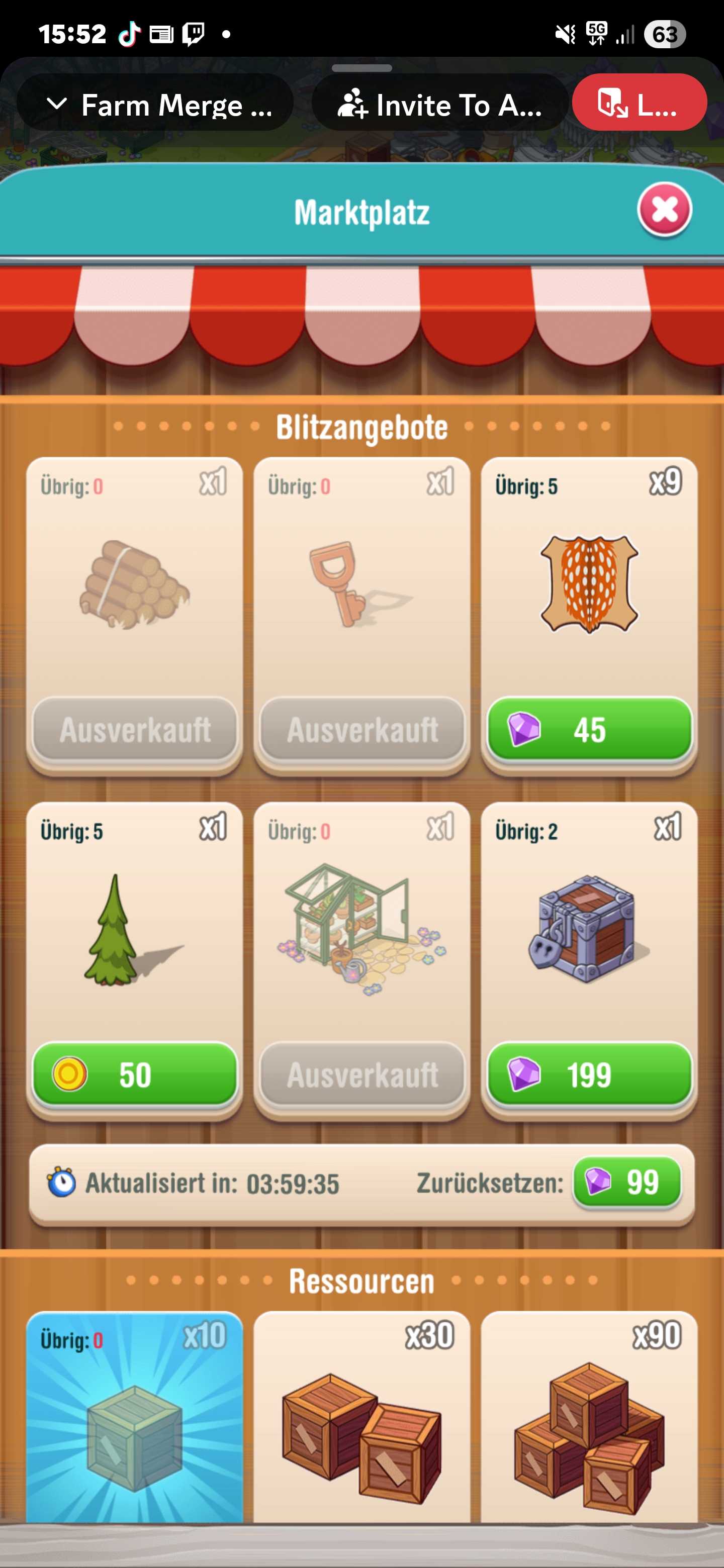Viewport: 724px width, 1568px height.
Task: Expand the Farm Merge activity dropdown
Action: (x=155, y=105)
